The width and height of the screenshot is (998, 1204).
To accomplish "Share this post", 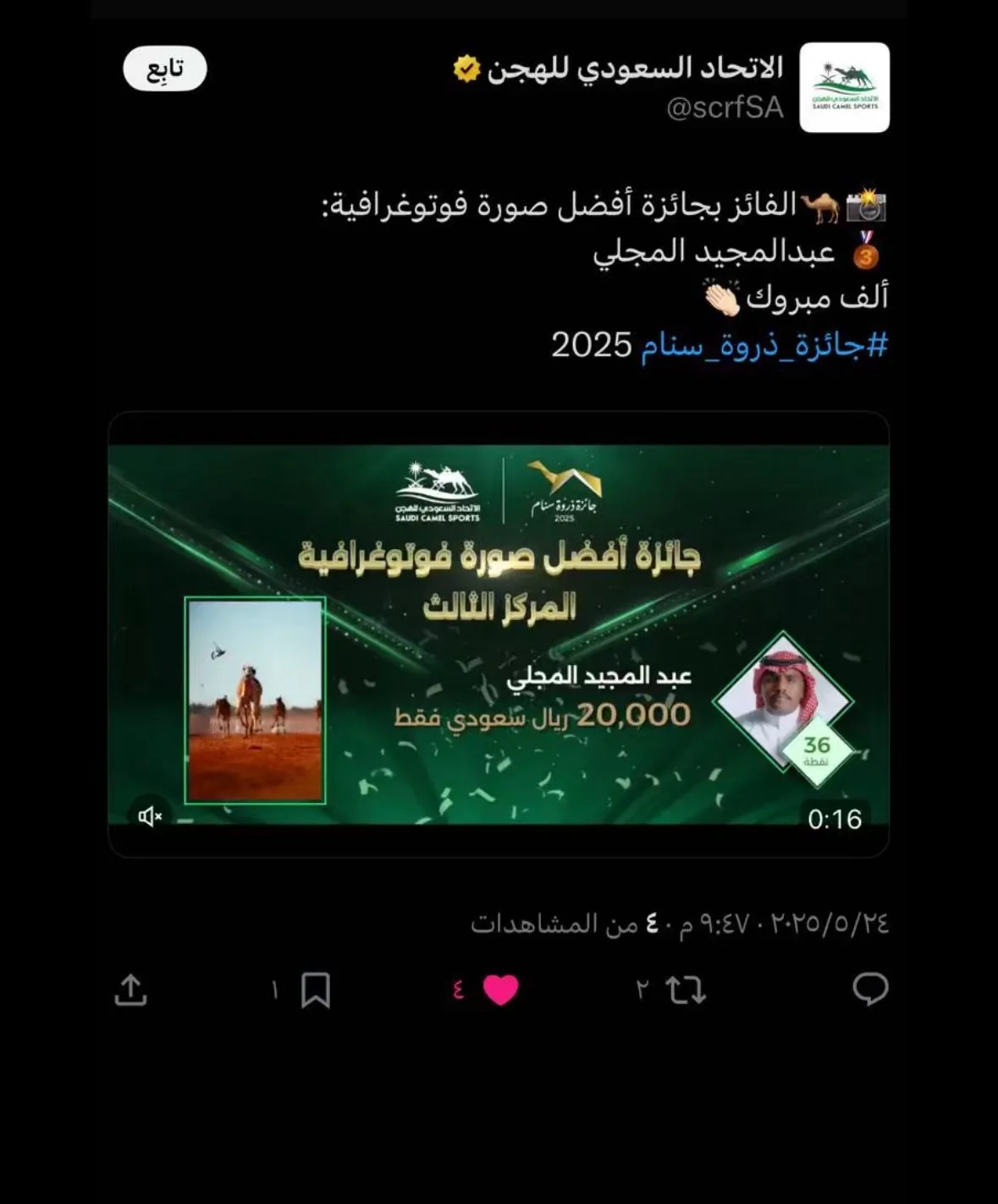I will (130, 990).
